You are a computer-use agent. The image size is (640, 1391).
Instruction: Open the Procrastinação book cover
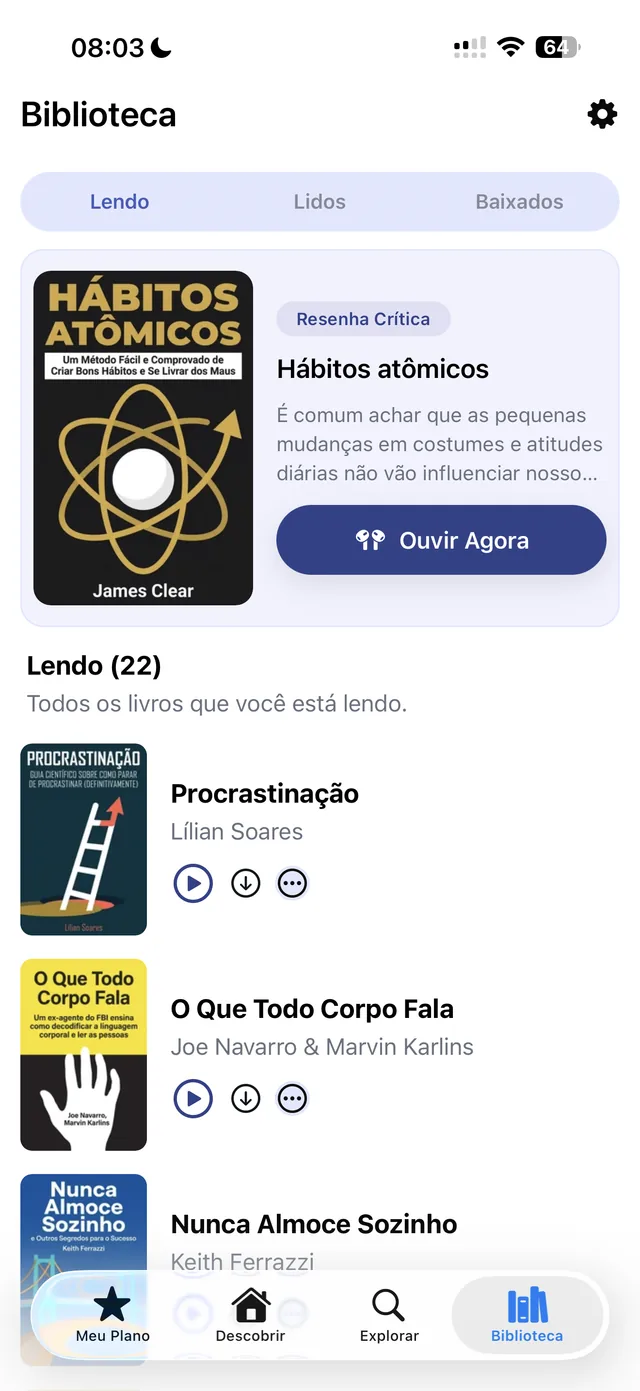click(84, 839)
